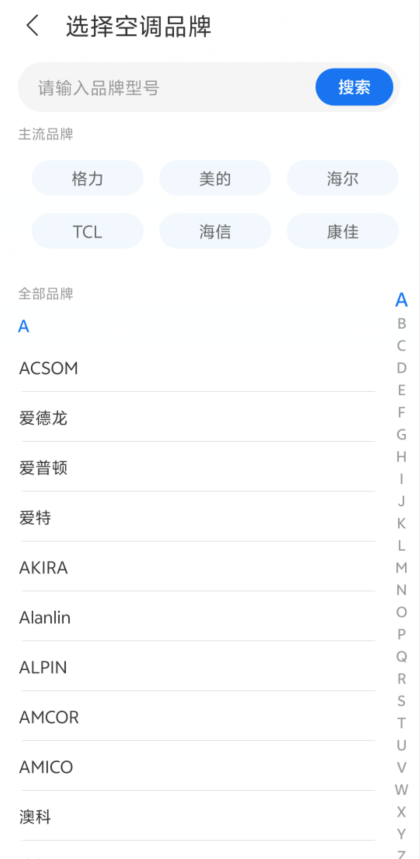Pick the 海尔 brand chip
This screenshot has height=859, width=420.
pyautogui.click(x=343, y=178)
